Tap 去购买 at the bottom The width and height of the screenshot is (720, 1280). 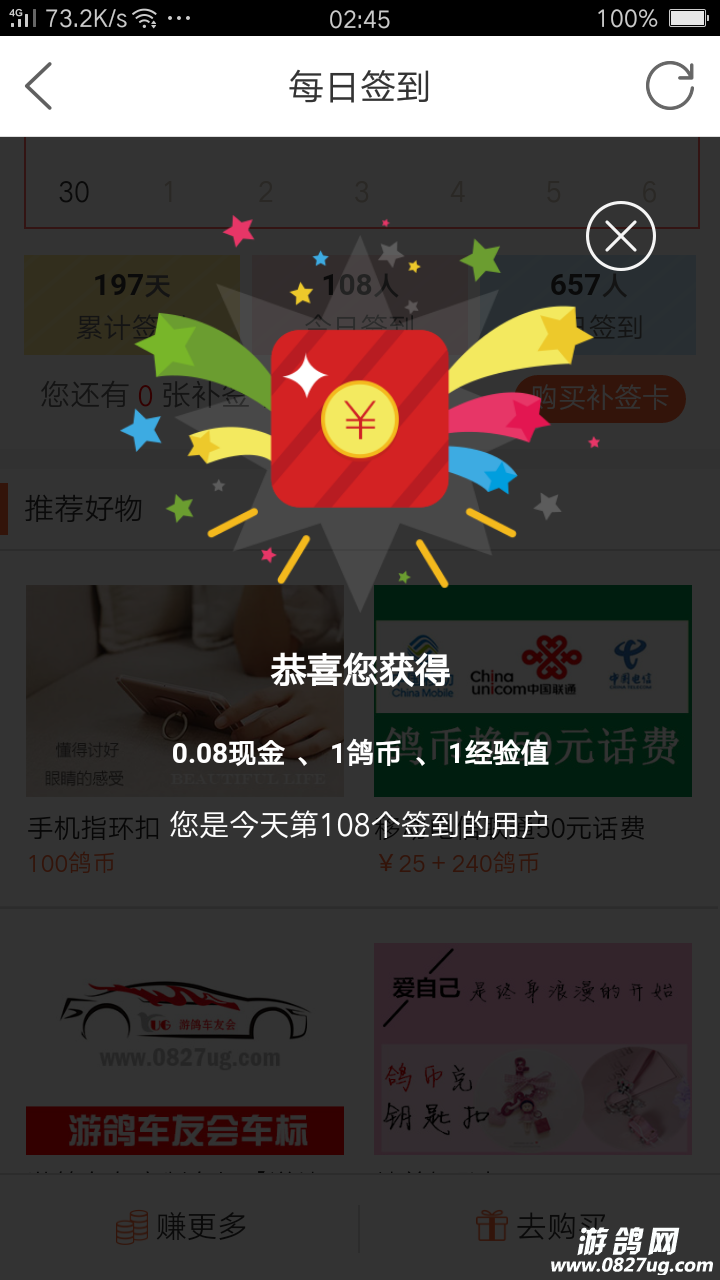(540, 1226)
